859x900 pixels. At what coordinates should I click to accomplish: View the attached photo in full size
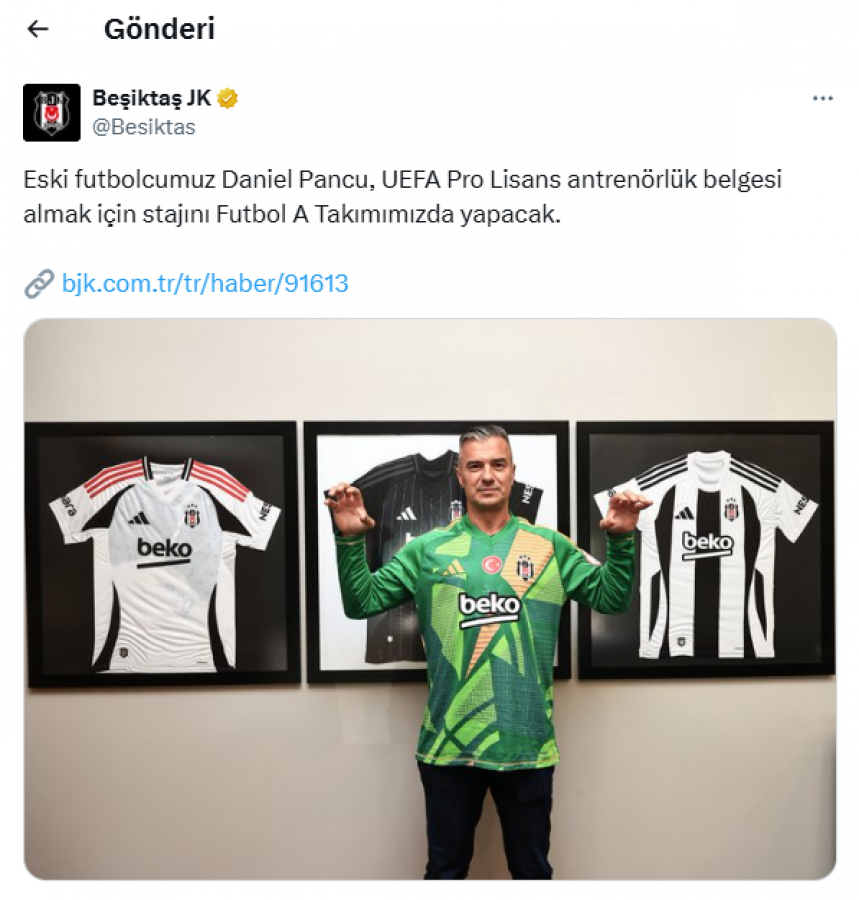point(430,598)
